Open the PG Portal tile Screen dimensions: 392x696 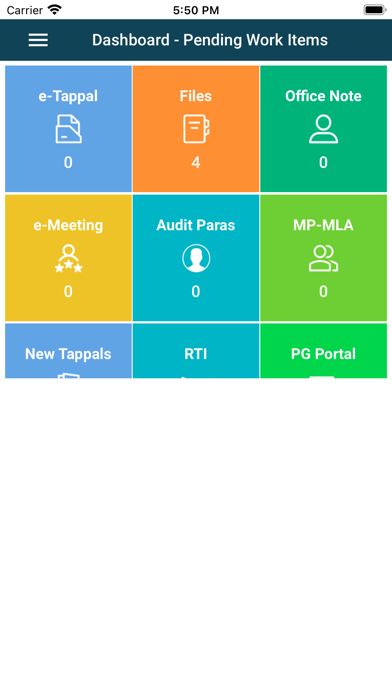pyautogui.click(x=323, y=351)
